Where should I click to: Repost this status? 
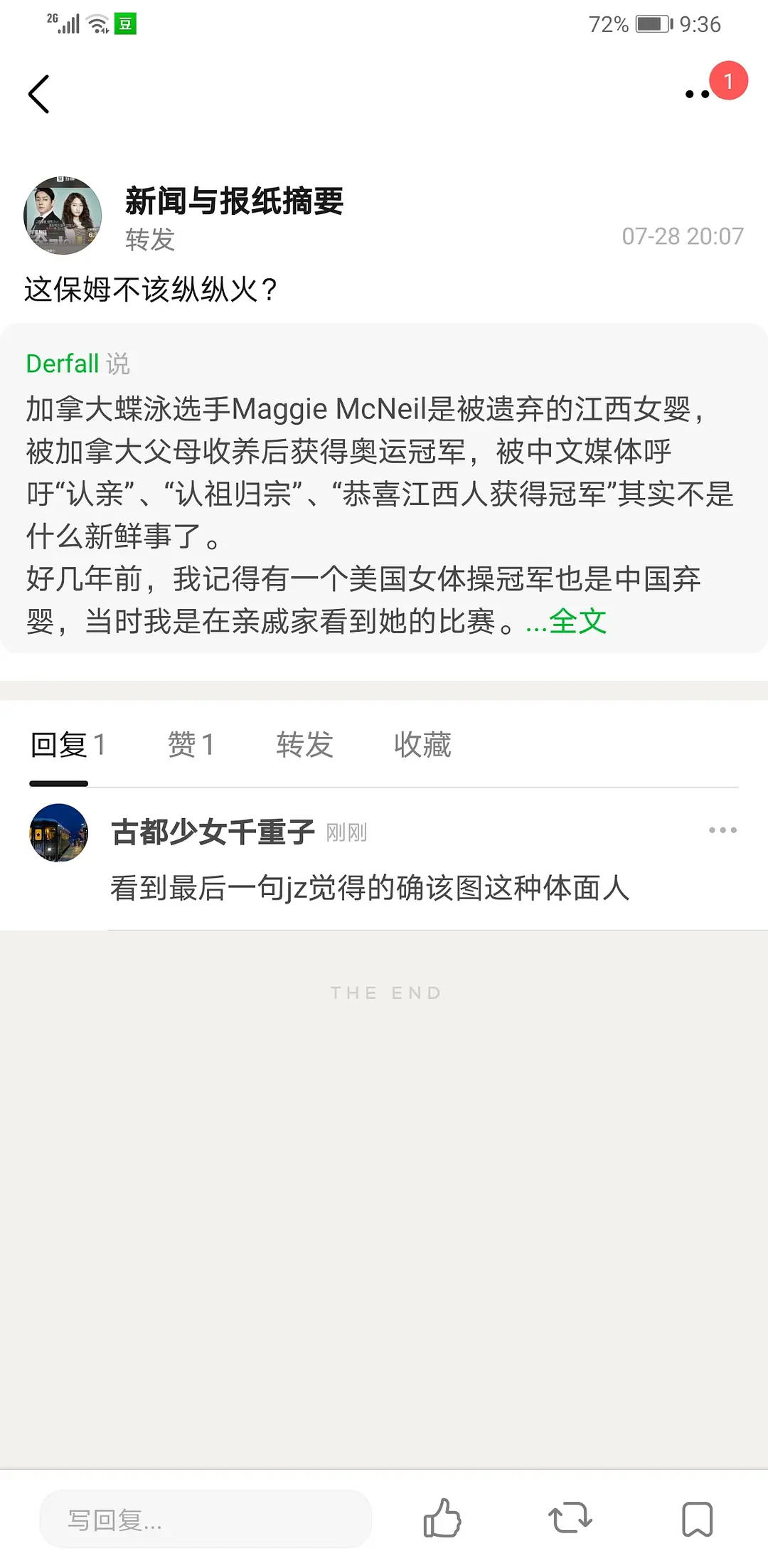[570, 1518]
